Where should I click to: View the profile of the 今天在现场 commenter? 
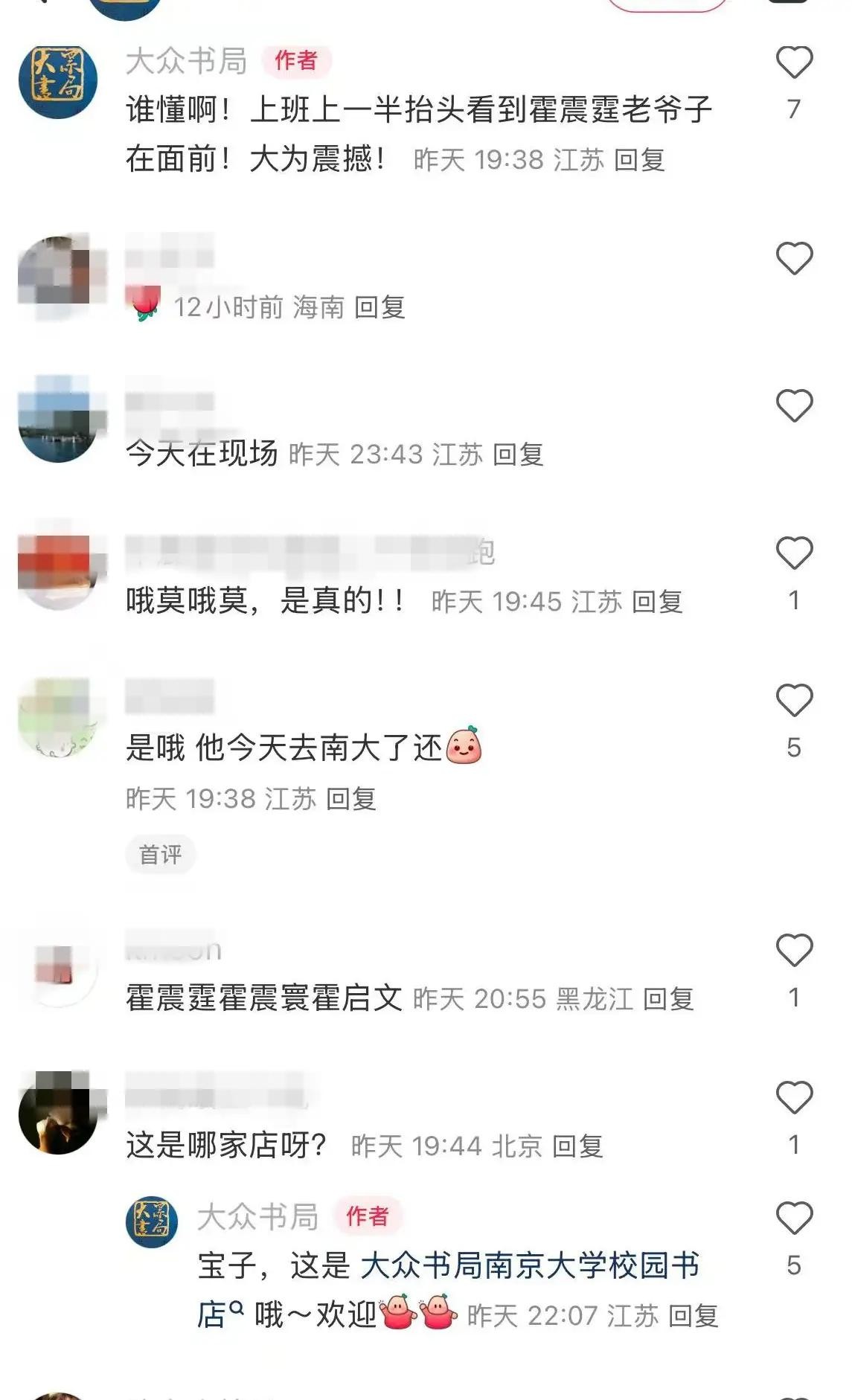coord(58,420)
